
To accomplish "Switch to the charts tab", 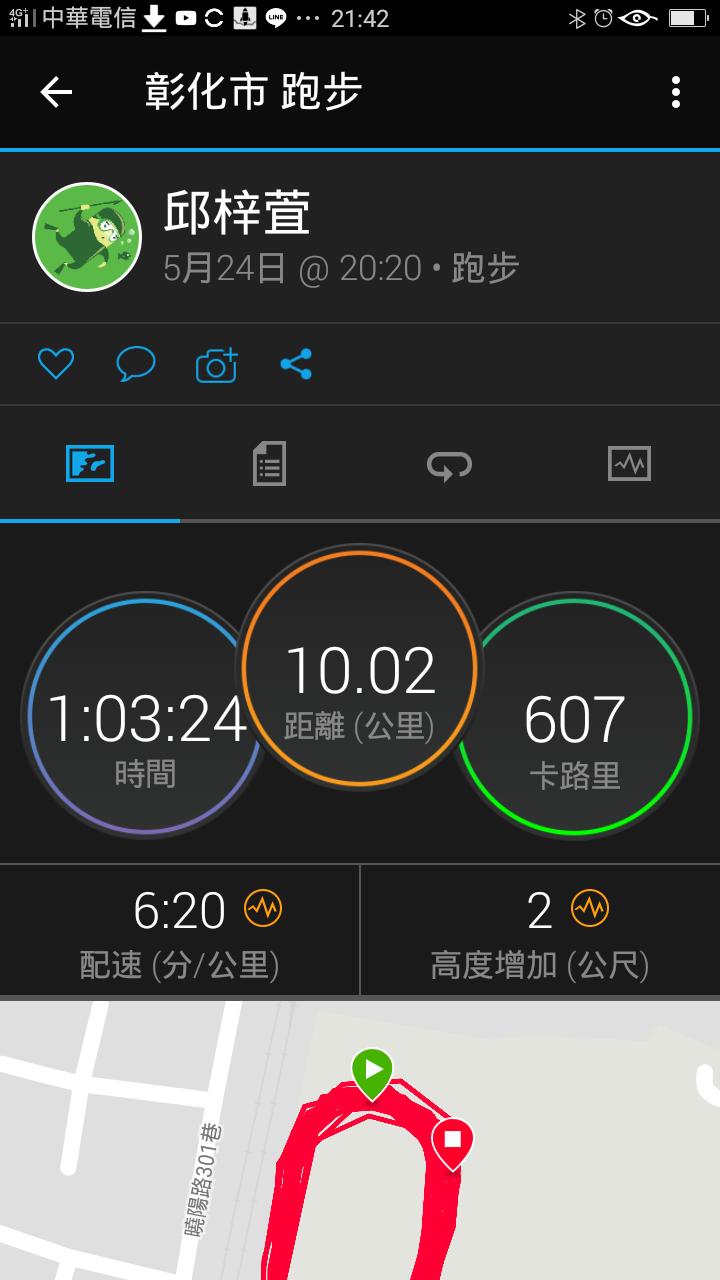I will 629,464.
